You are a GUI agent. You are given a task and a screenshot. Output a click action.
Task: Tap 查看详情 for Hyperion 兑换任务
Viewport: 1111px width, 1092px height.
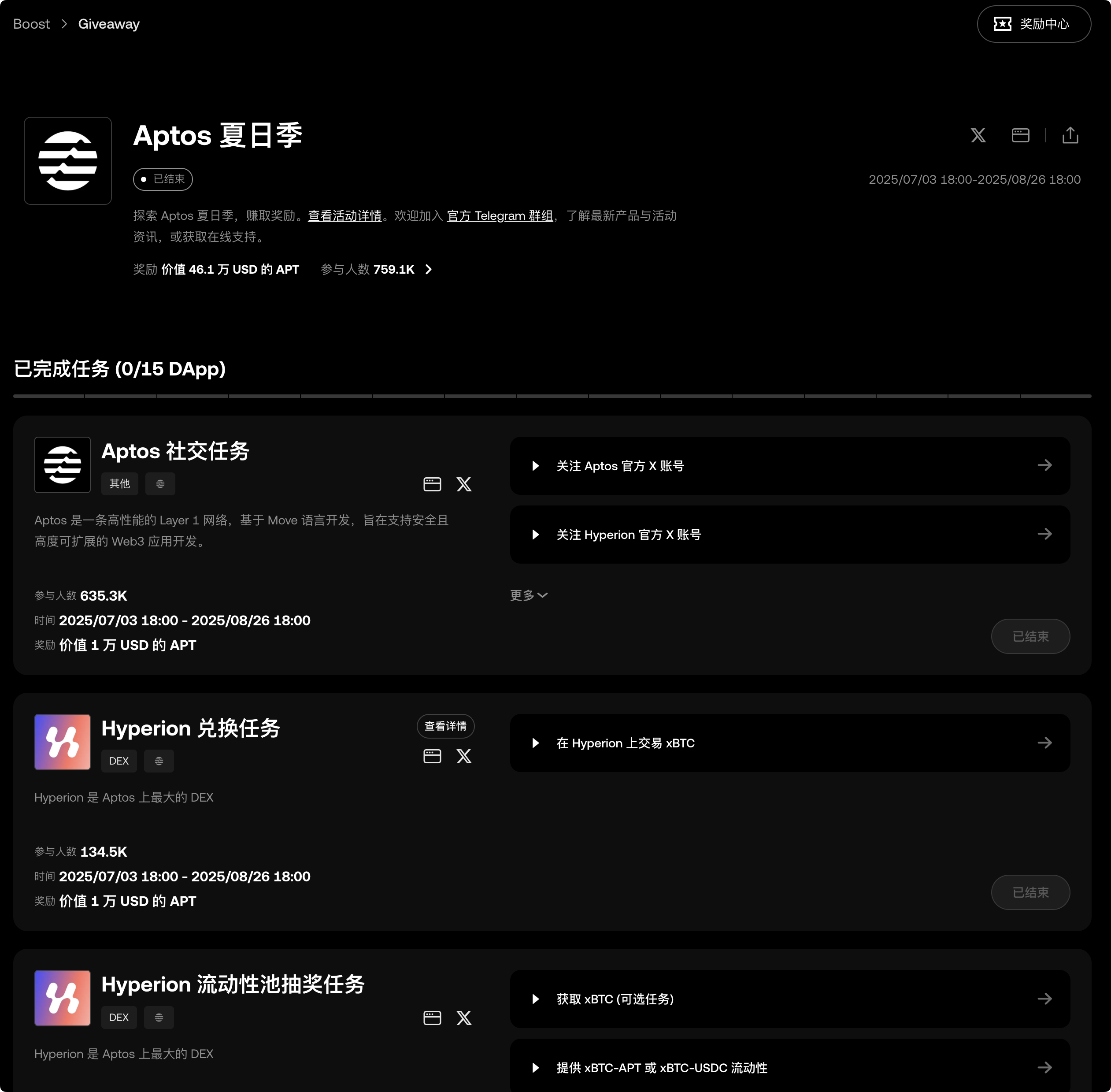coord(445,726)
